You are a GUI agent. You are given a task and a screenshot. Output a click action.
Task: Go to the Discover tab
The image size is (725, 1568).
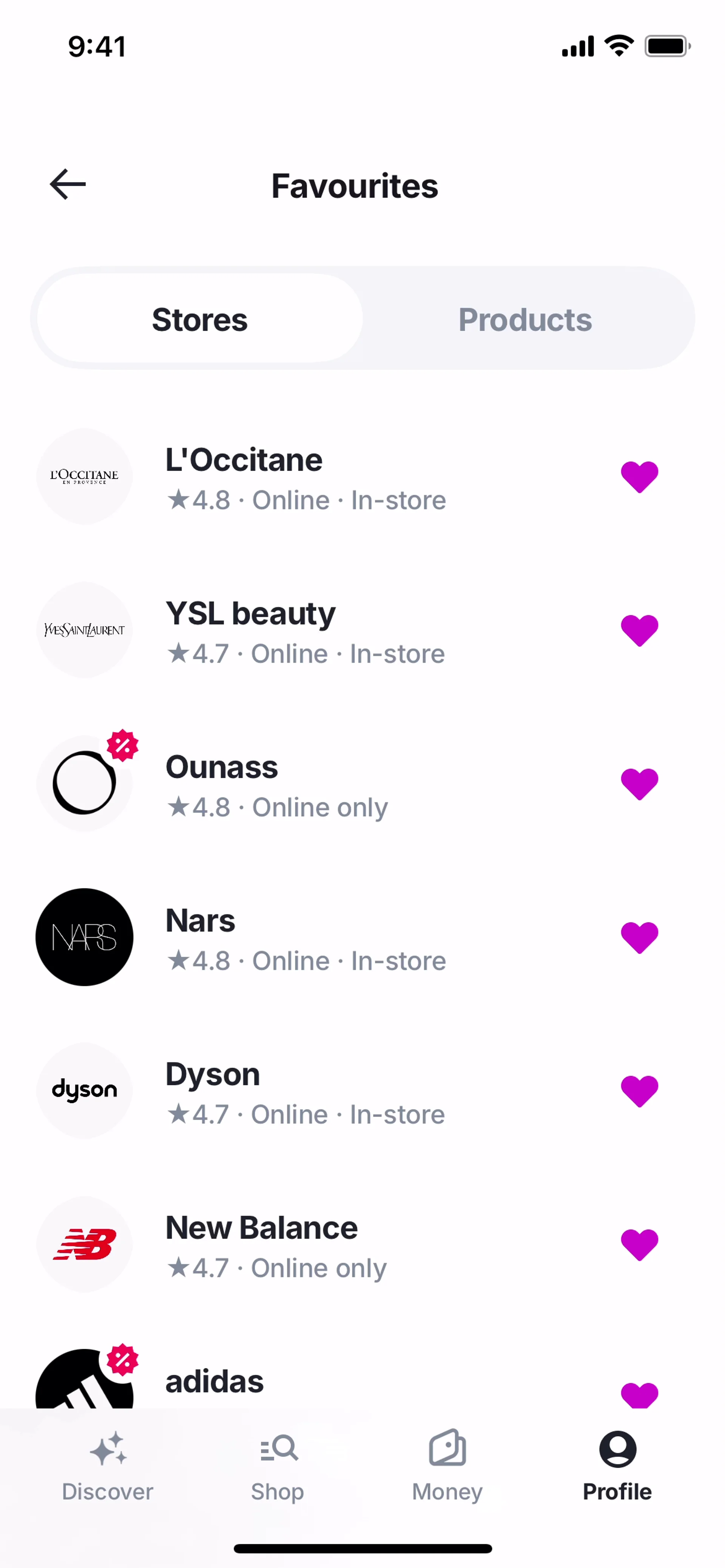click(108, 1467)
